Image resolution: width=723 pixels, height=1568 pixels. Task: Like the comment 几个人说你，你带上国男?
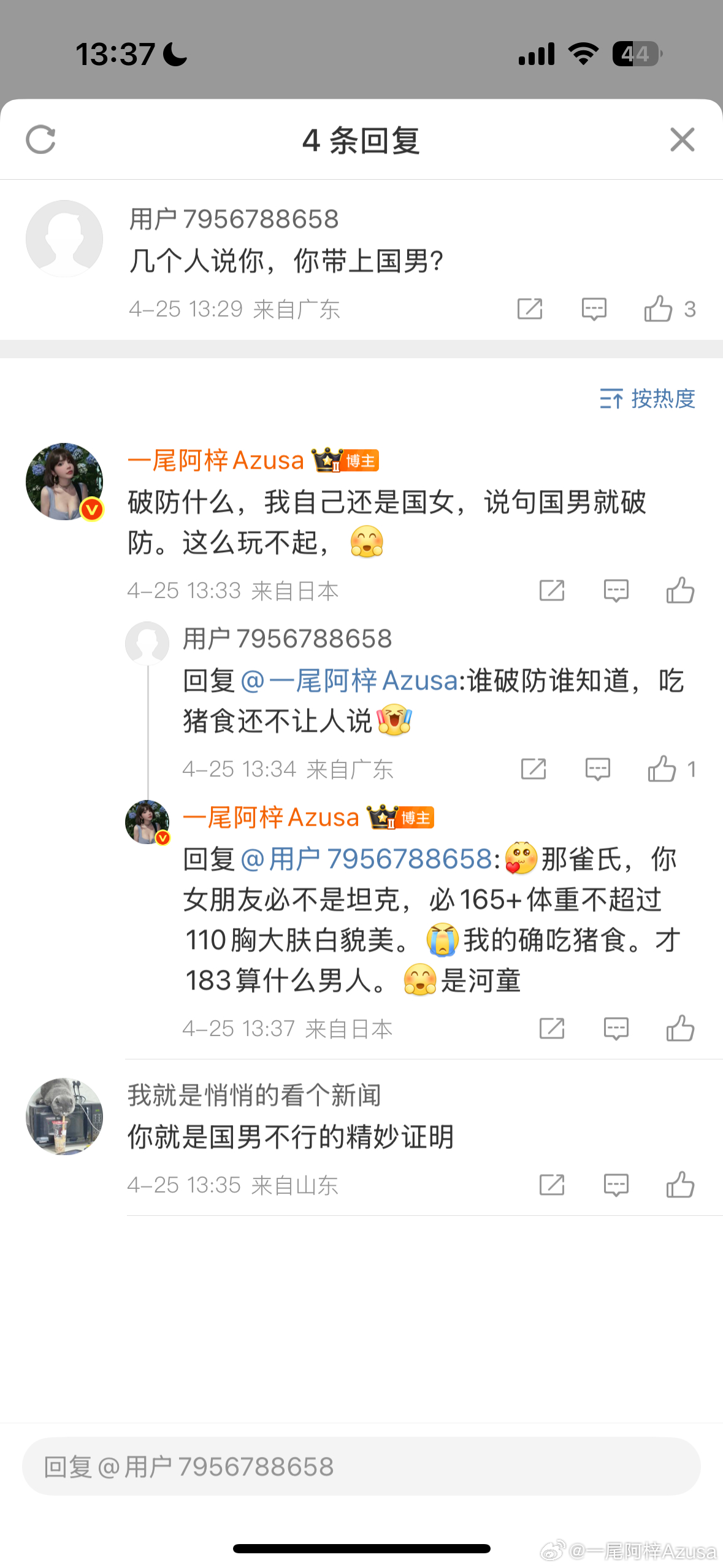click(659, 309)
